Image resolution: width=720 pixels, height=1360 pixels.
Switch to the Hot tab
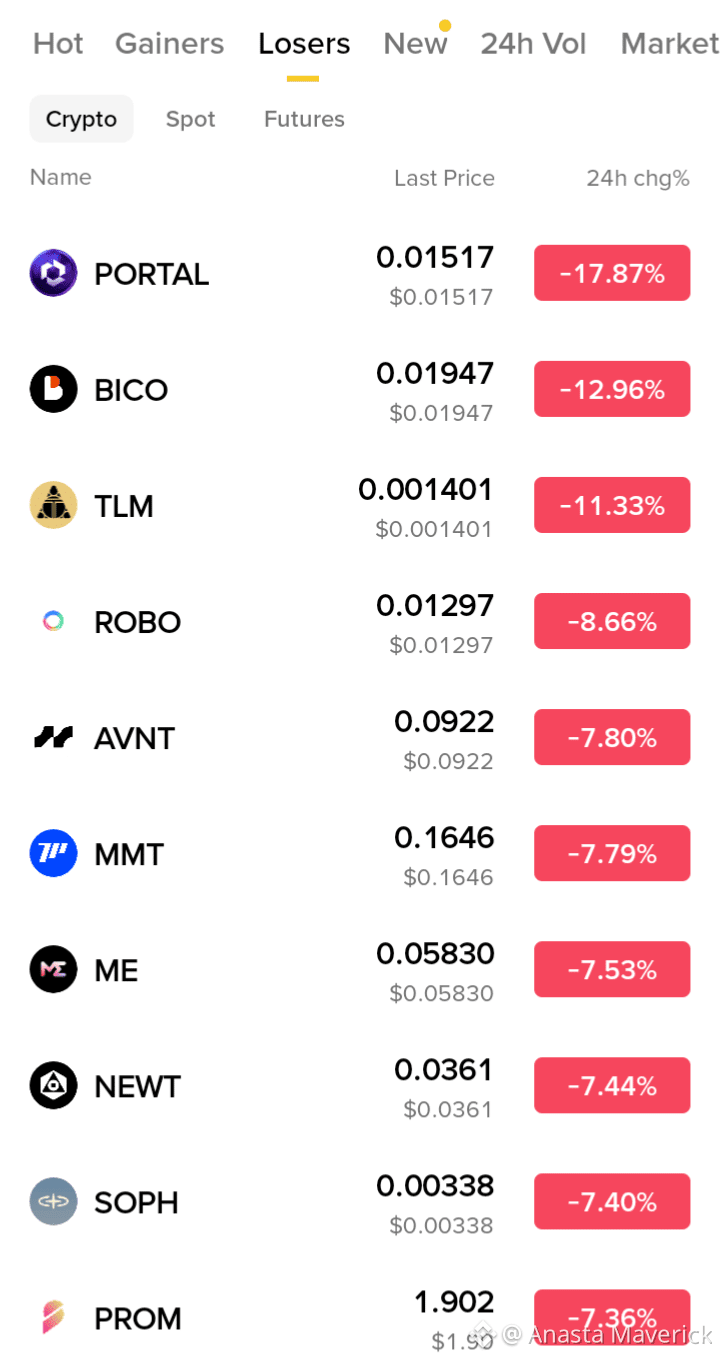tap(58, 44)
